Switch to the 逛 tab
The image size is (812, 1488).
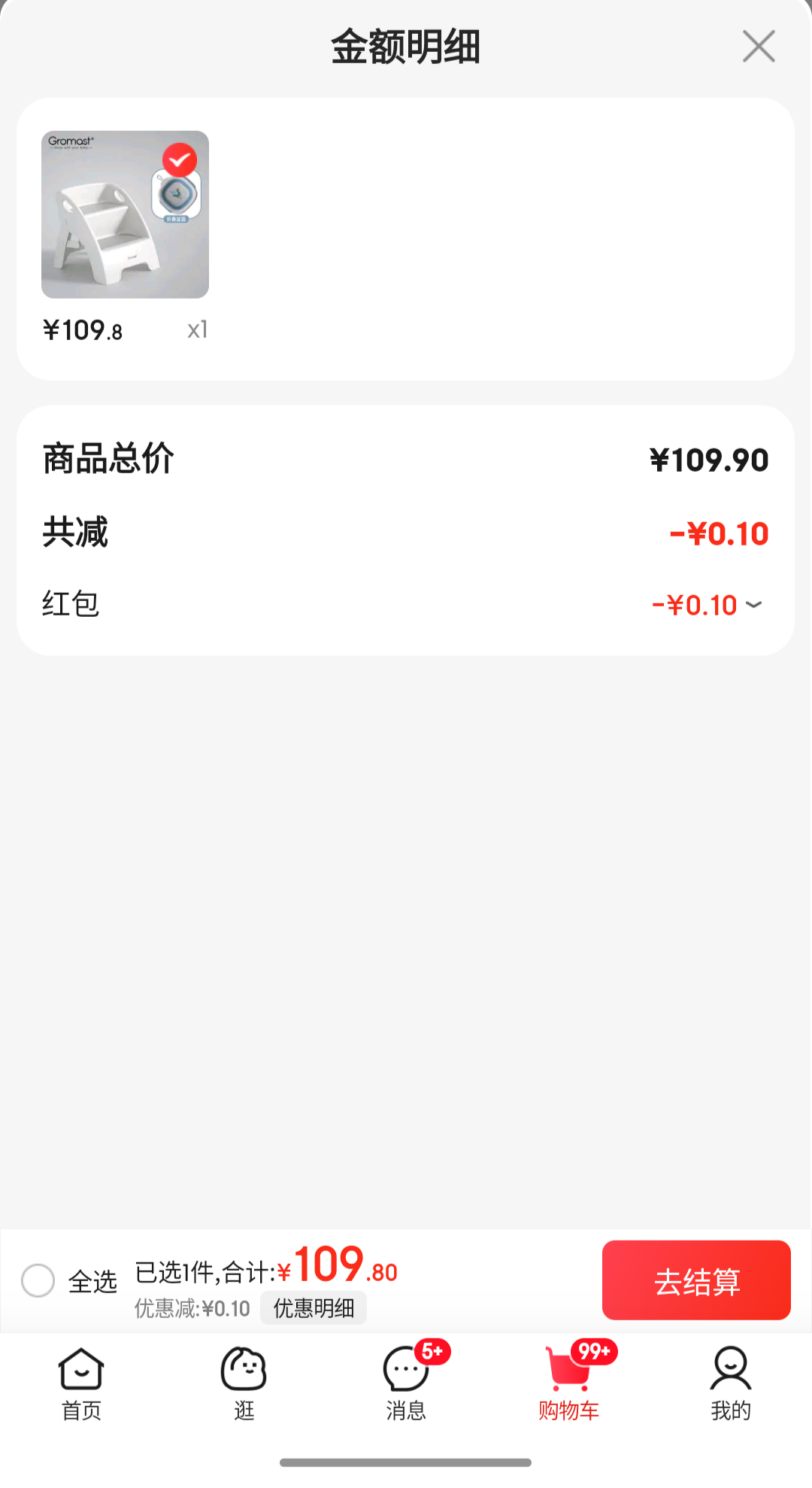244,1384
